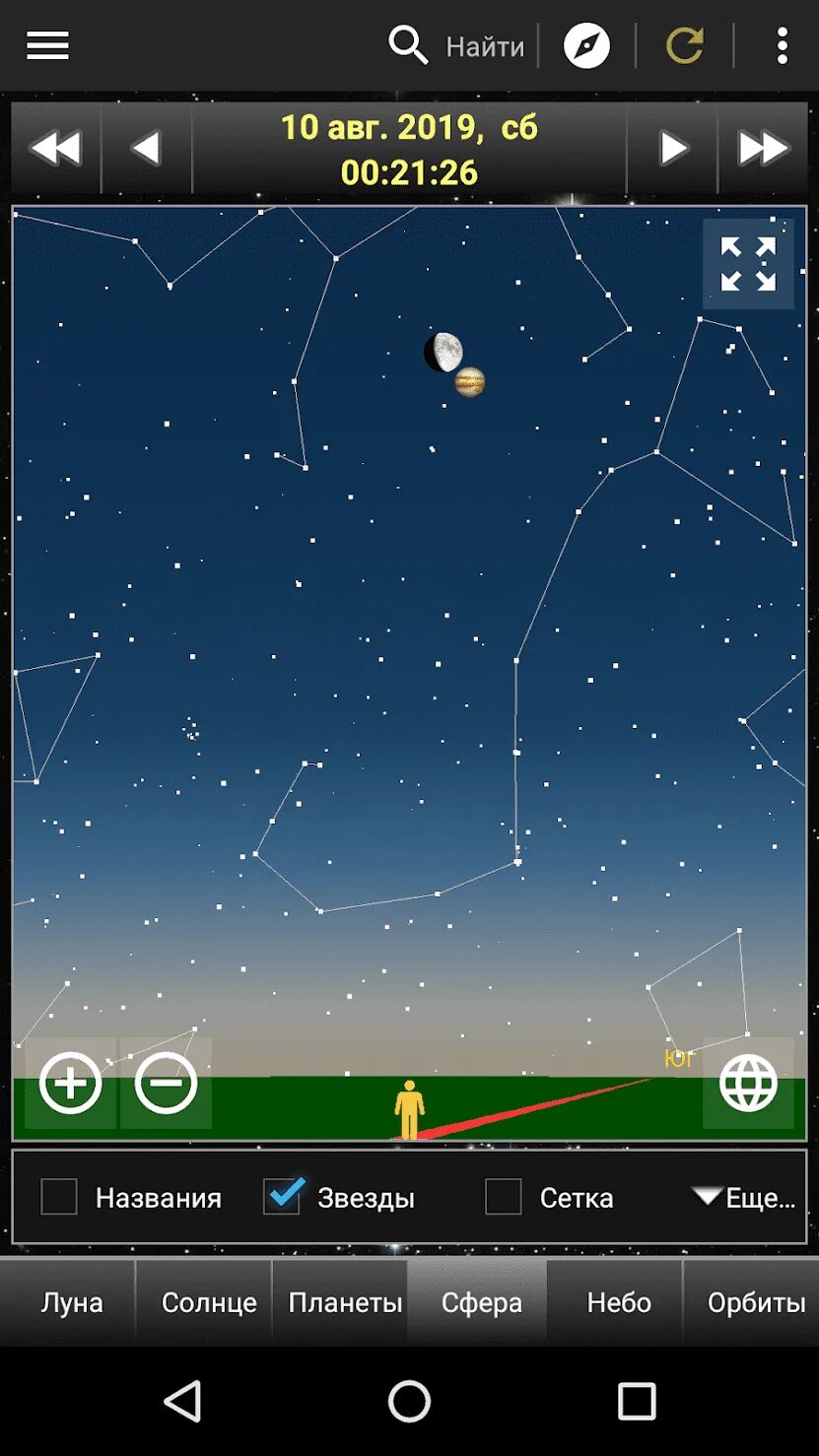The width and height of the screenshot is (819, 1456).
Task: Expand the sky view to fullscreen
Action: pos(748,264)
